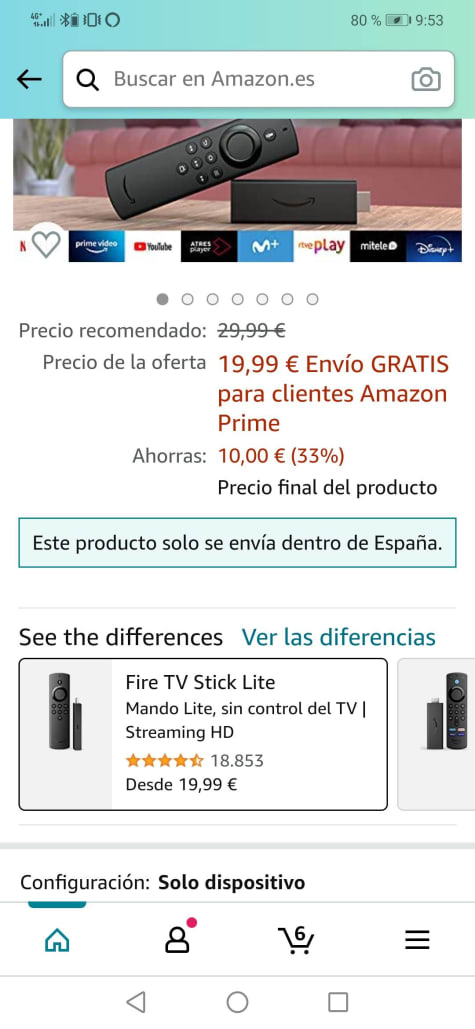Tap the system back button

(136, 1002)
